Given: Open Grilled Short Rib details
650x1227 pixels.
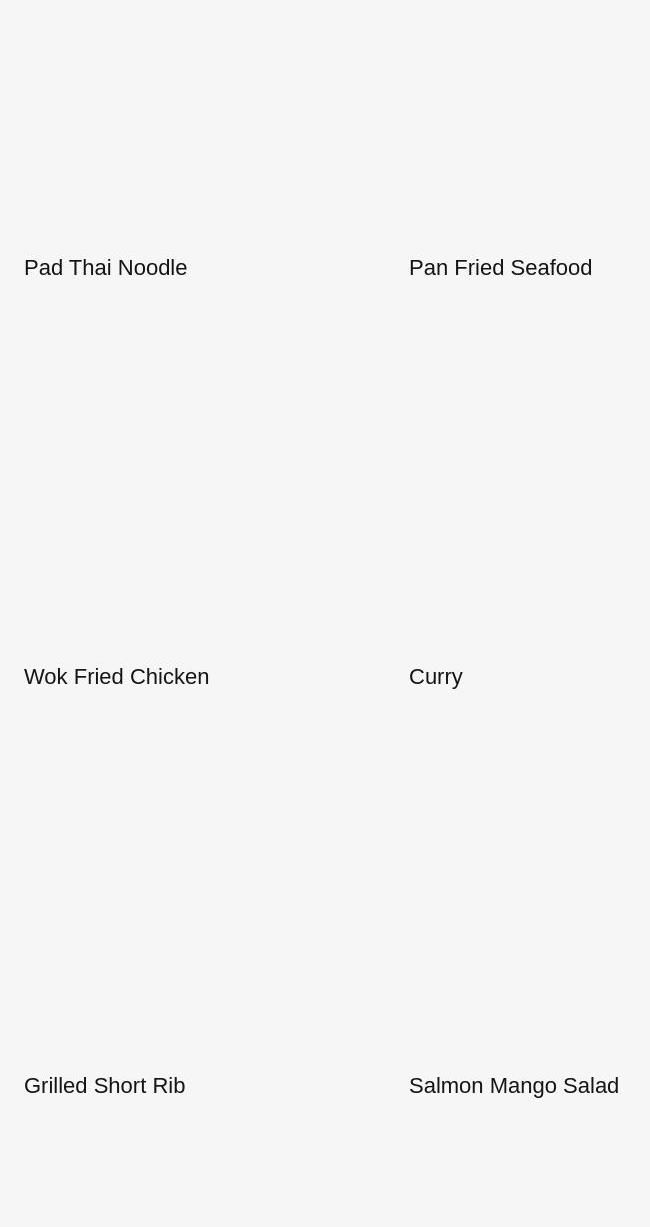Looking at the screenshot, I should click(104, 1085).
